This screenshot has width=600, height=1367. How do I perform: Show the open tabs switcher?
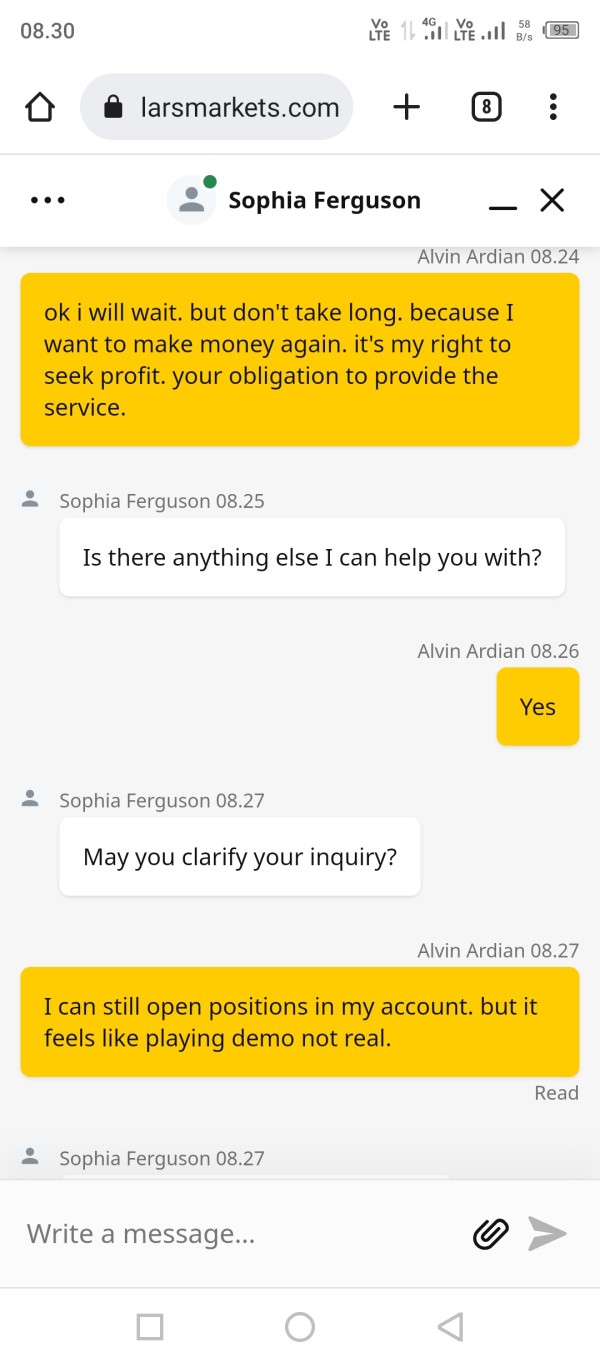(x=486, y=107)
